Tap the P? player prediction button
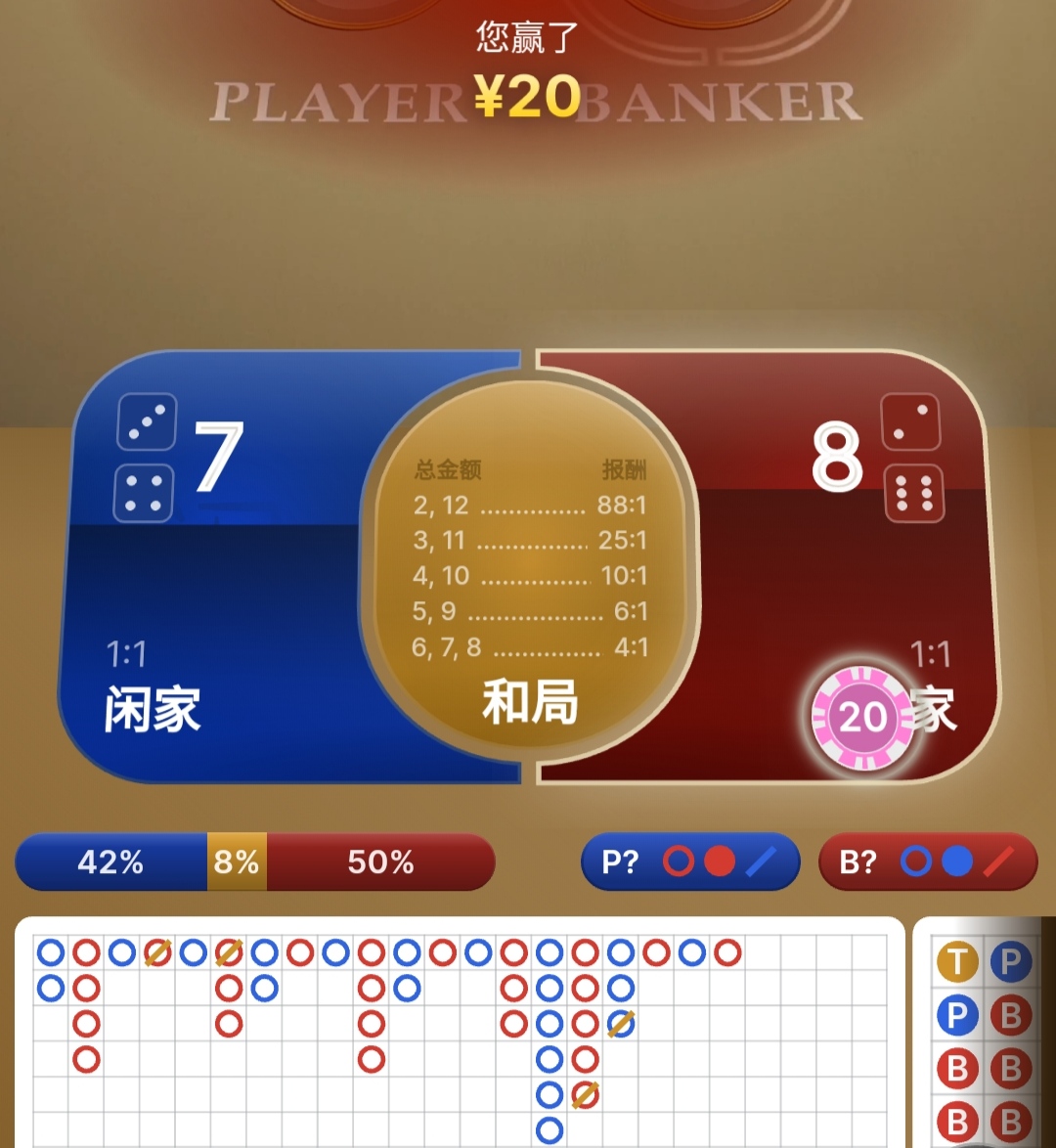The image size is (1056, 1148). 690,861
